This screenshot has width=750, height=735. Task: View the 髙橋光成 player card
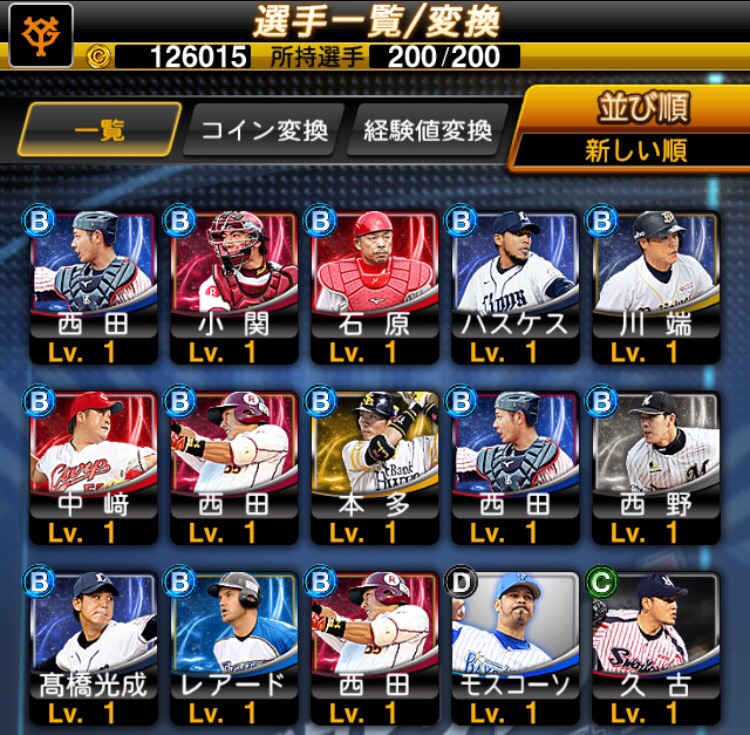click(94, 645)
